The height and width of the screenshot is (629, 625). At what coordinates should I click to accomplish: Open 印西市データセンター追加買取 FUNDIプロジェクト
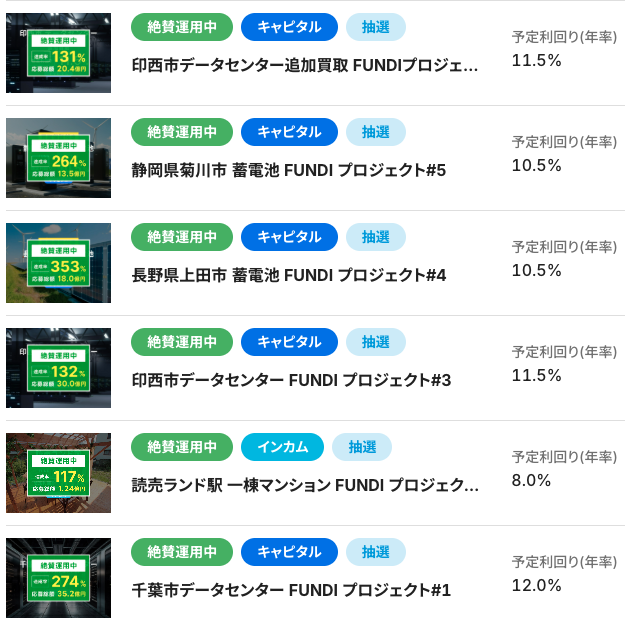click(305, 66)
